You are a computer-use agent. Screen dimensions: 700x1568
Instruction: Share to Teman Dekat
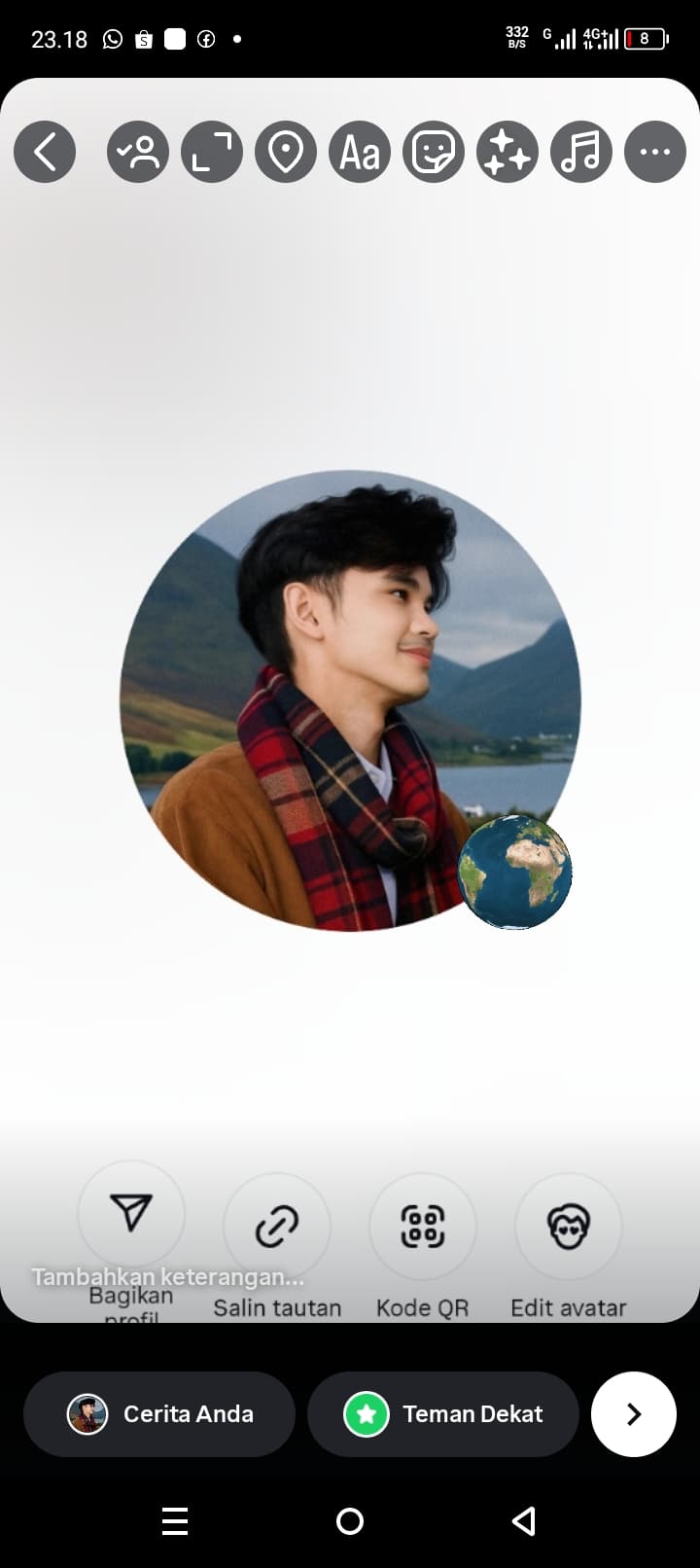point(443,1414)
